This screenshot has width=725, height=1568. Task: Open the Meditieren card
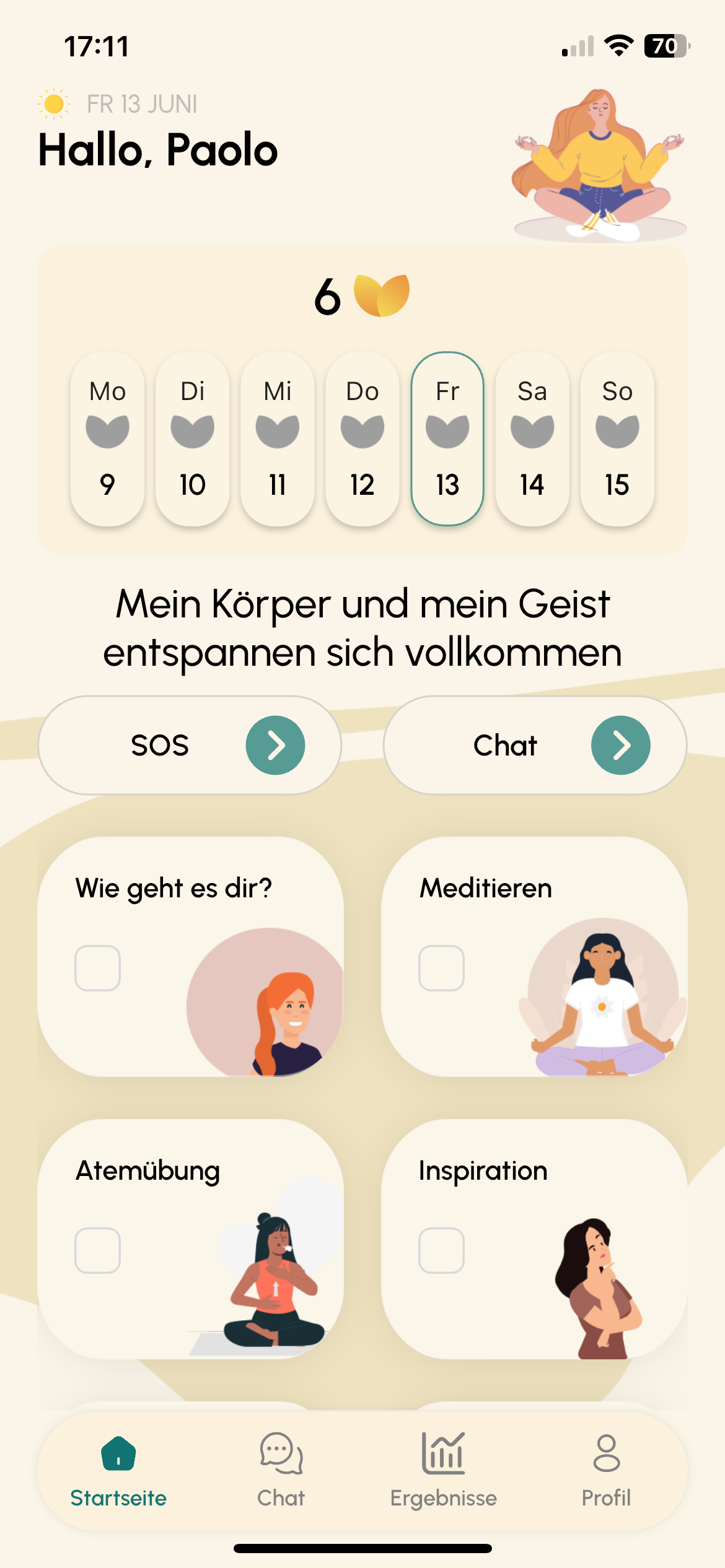(x=534, y=957)
